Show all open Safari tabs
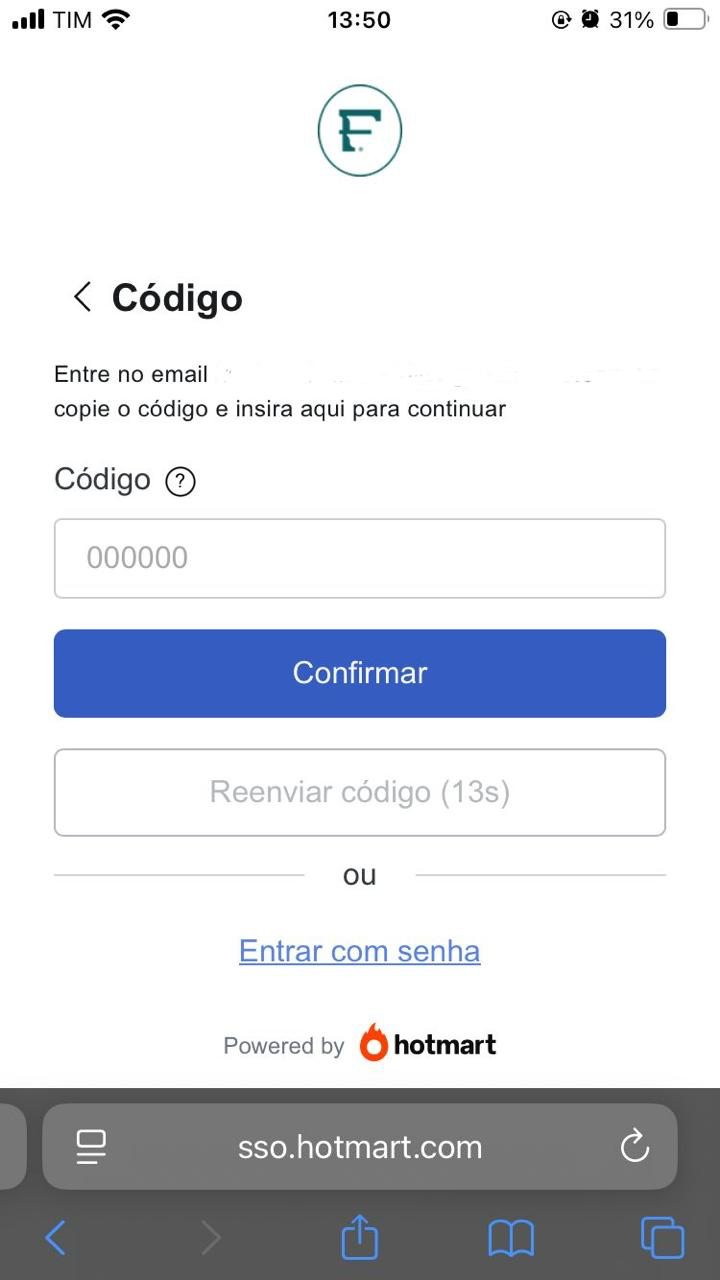Screen dimensions: 720x1280 click(x=662, y=1239)
